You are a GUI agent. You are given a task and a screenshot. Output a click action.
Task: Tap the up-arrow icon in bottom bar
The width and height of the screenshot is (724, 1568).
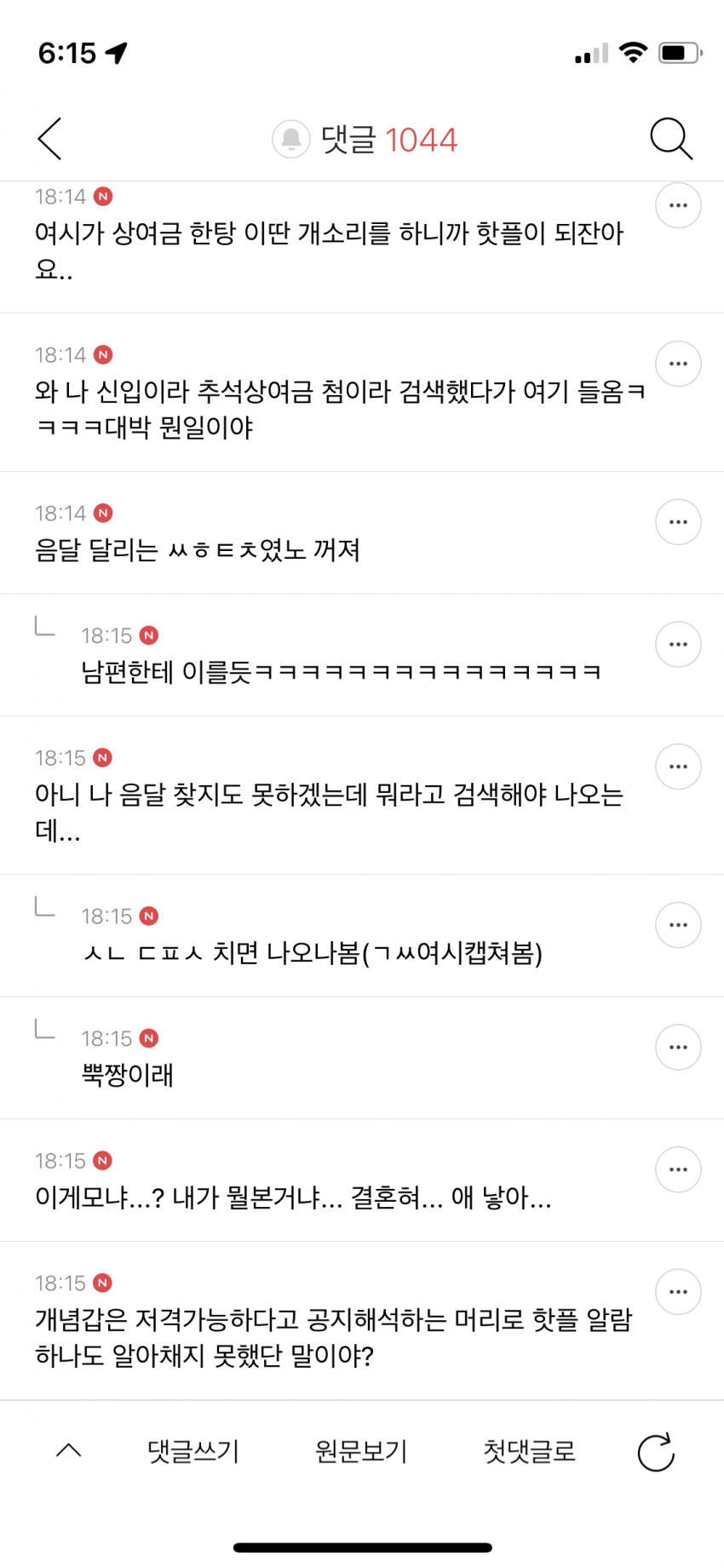tap(68, 1450)
